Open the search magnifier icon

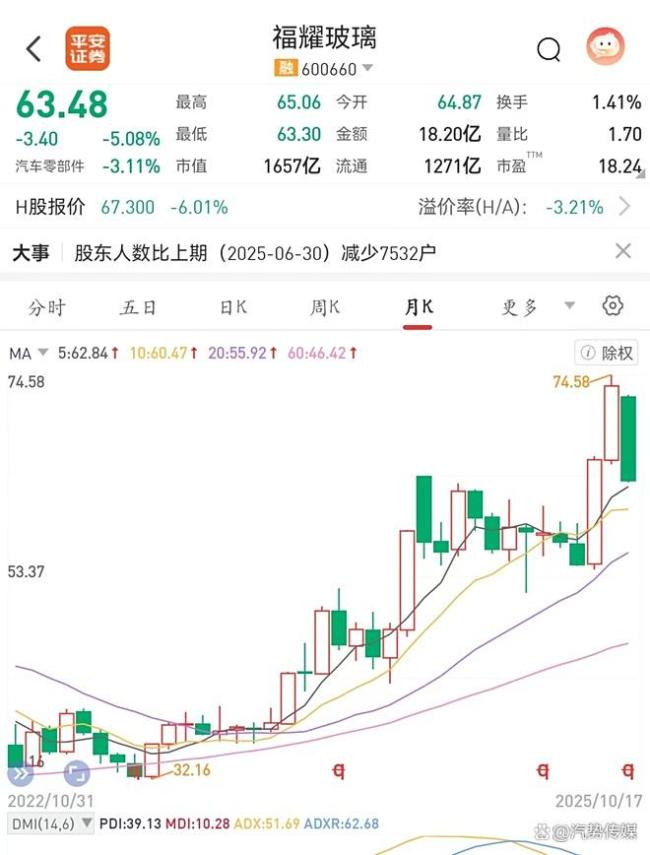point(549,49)
